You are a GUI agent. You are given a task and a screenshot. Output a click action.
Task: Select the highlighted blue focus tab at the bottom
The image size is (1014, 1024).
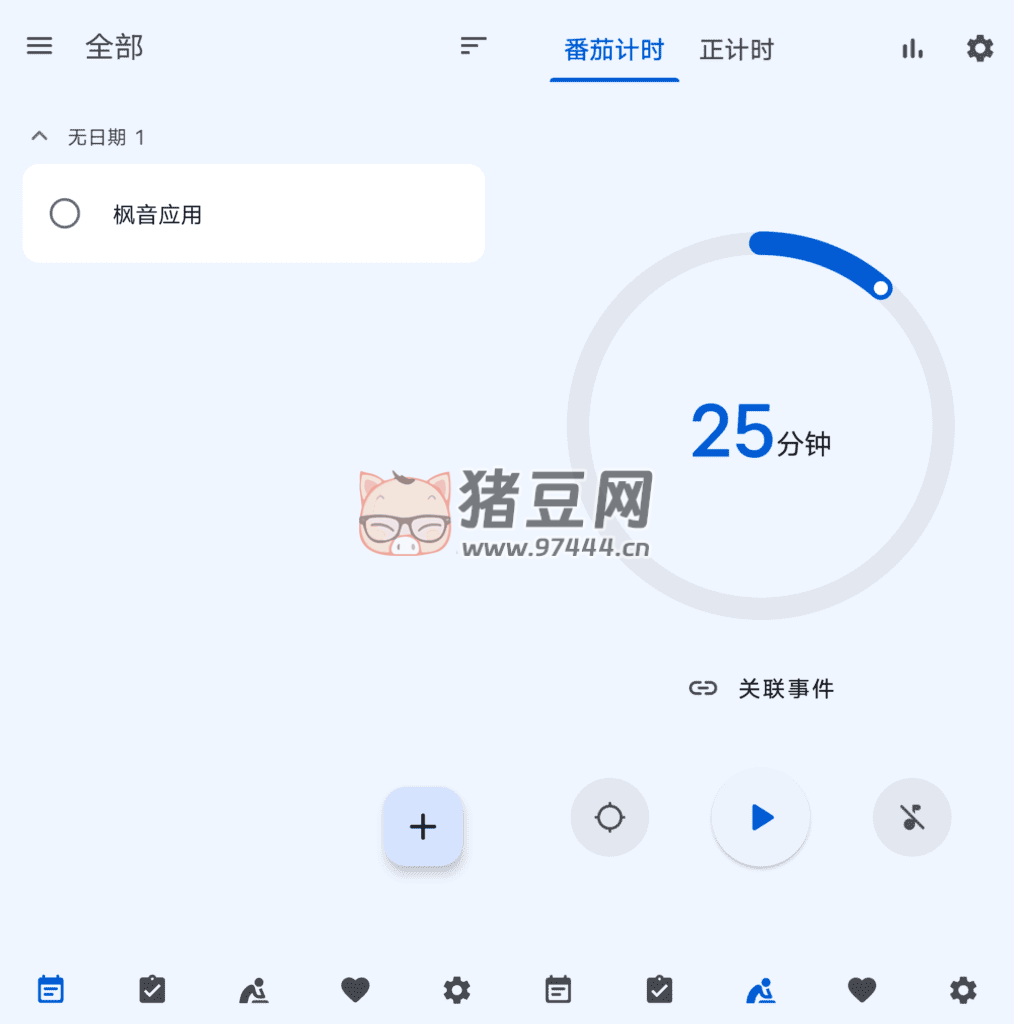point(760,990)
